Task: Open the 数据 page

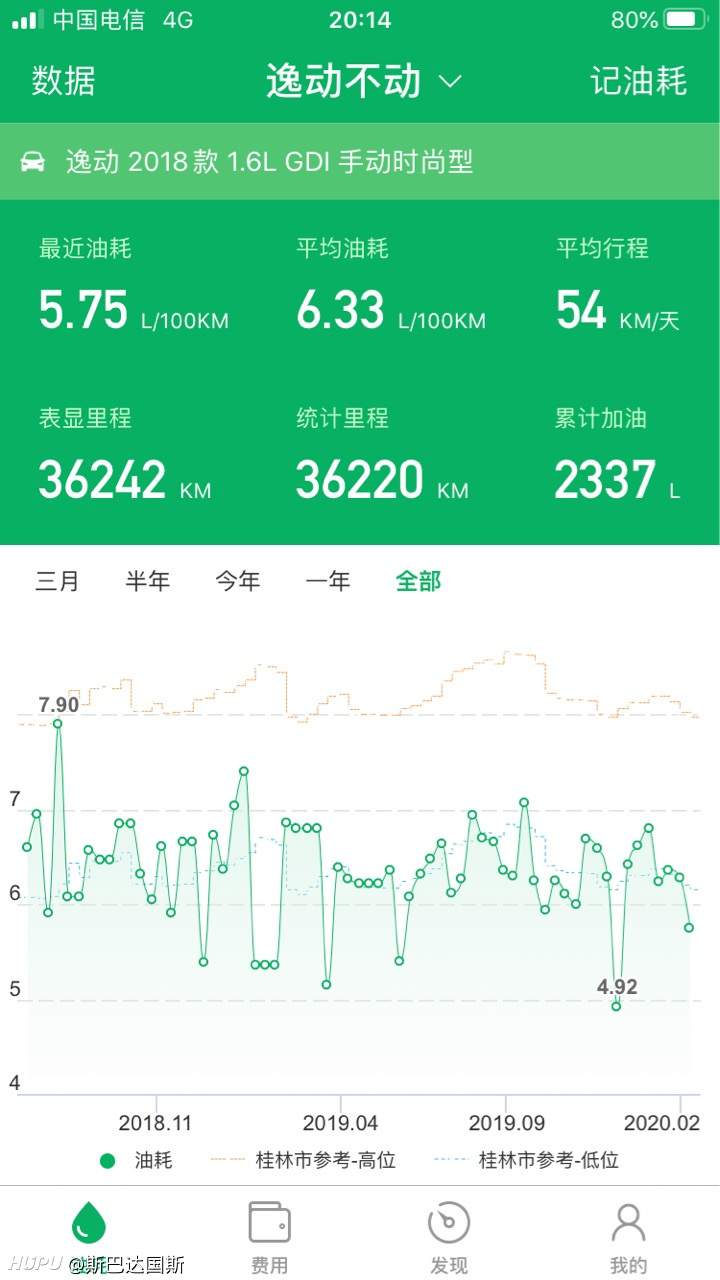Action: tap(63, 81)
